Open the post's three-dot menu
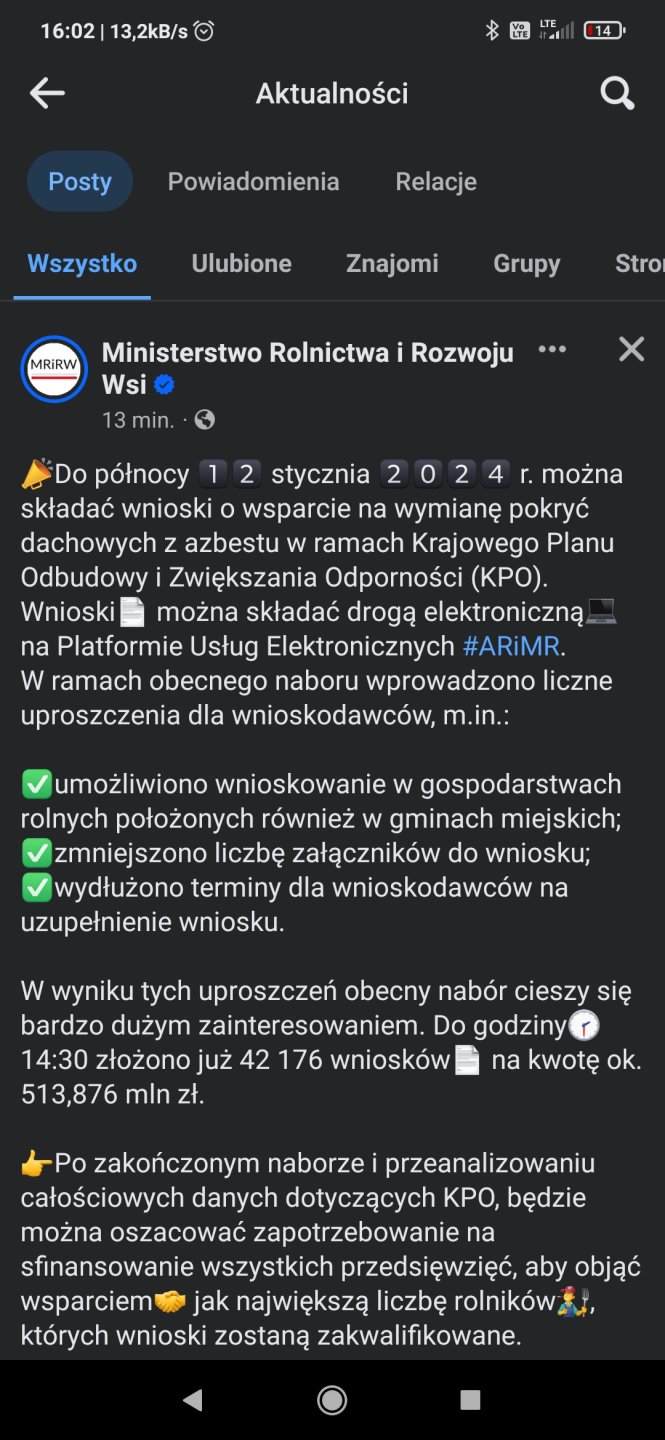The image size is (665, 1440). point(552,349)
